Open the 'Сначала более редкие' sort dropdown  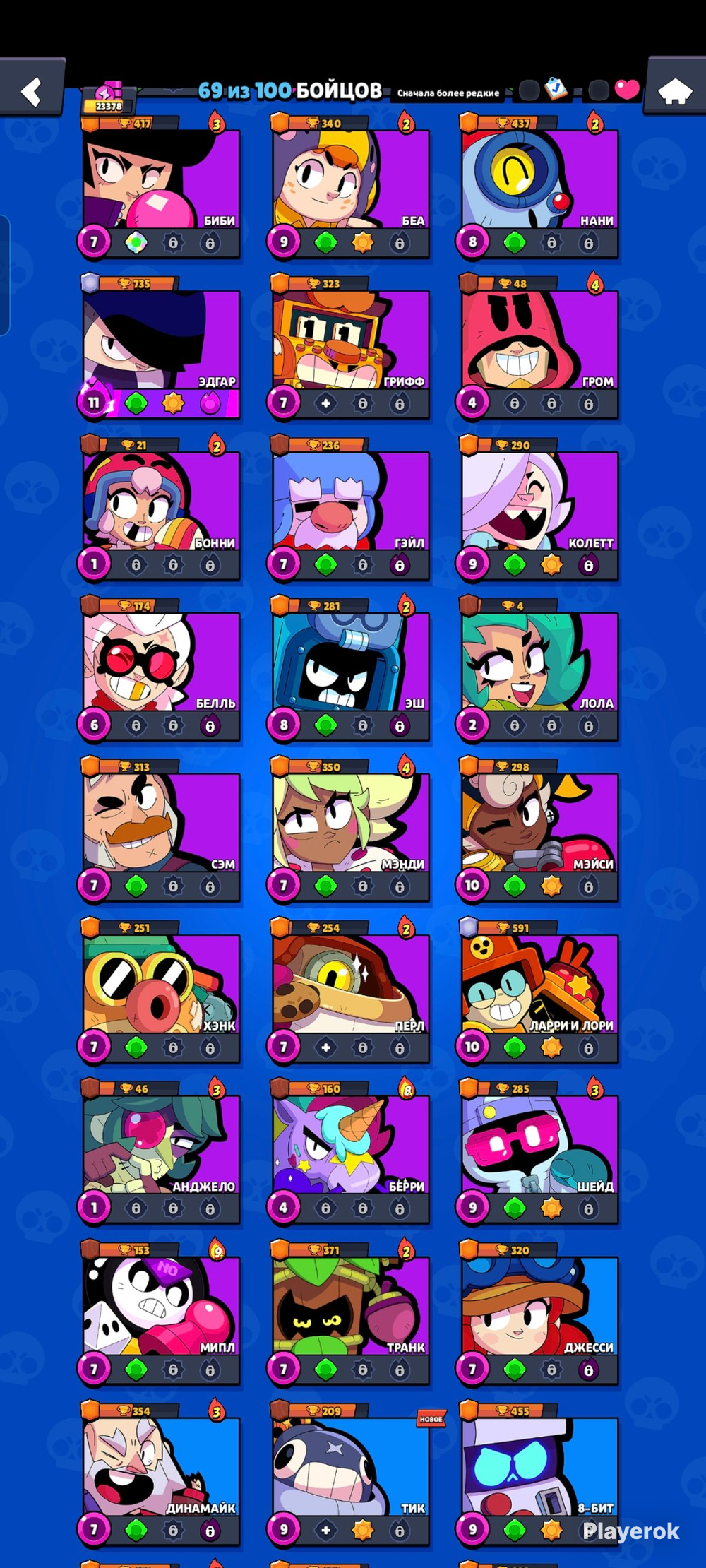coord(448,93)
